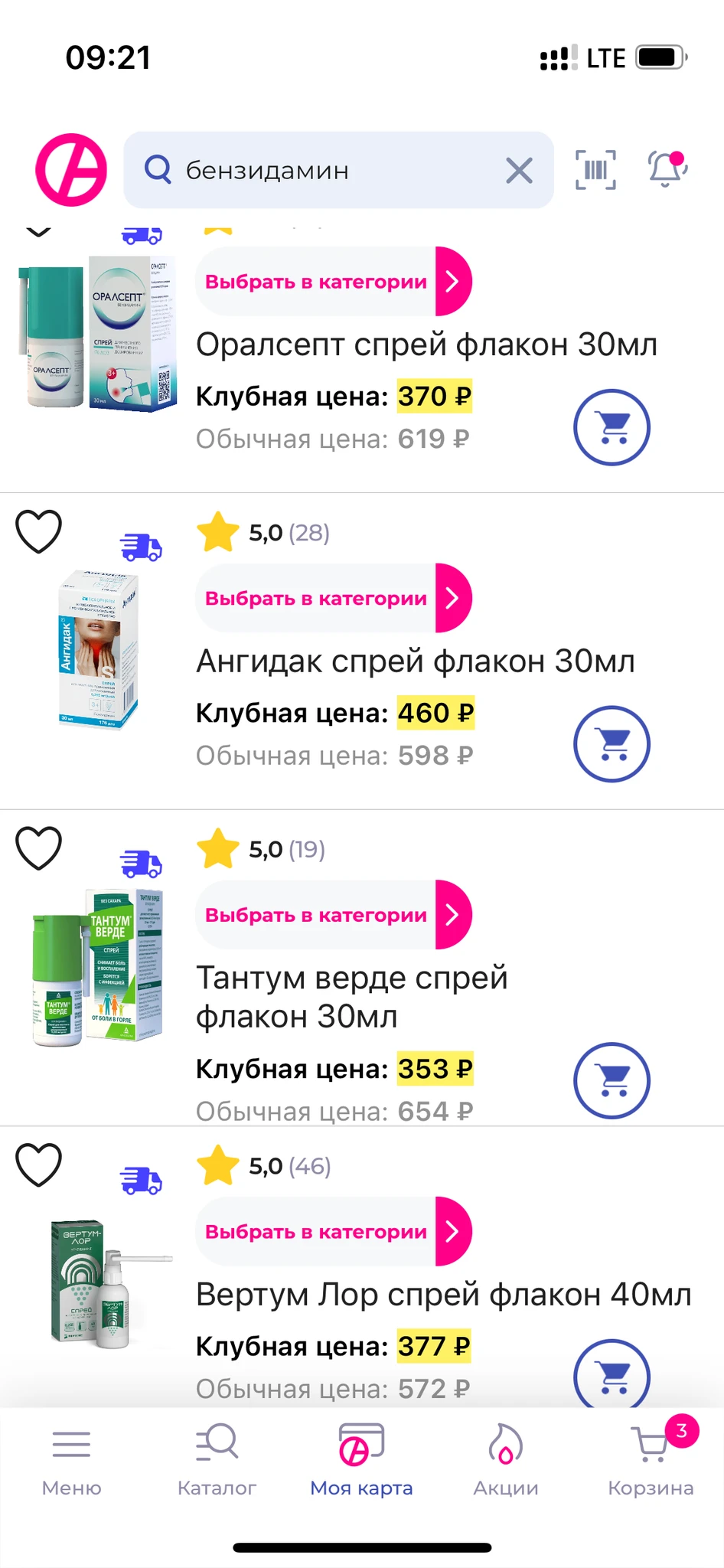Image resolution: width=724 pixels, height=1568 pixels.
Task: Choose in category for Тантум верде
Action: pyautogui.click(x=334, y=915)
